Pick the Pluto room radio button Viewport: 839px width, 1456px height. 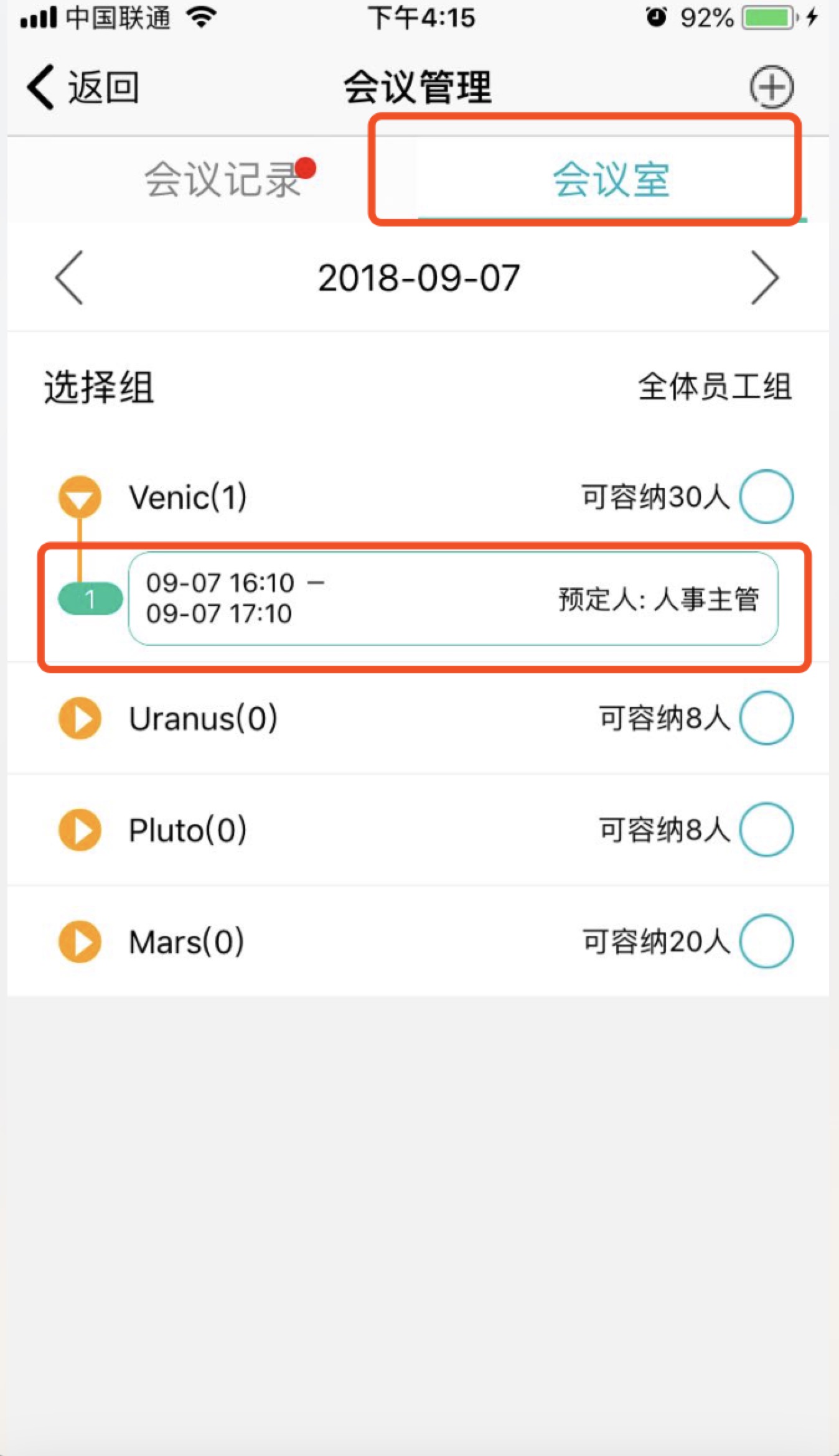pos(766,829)
